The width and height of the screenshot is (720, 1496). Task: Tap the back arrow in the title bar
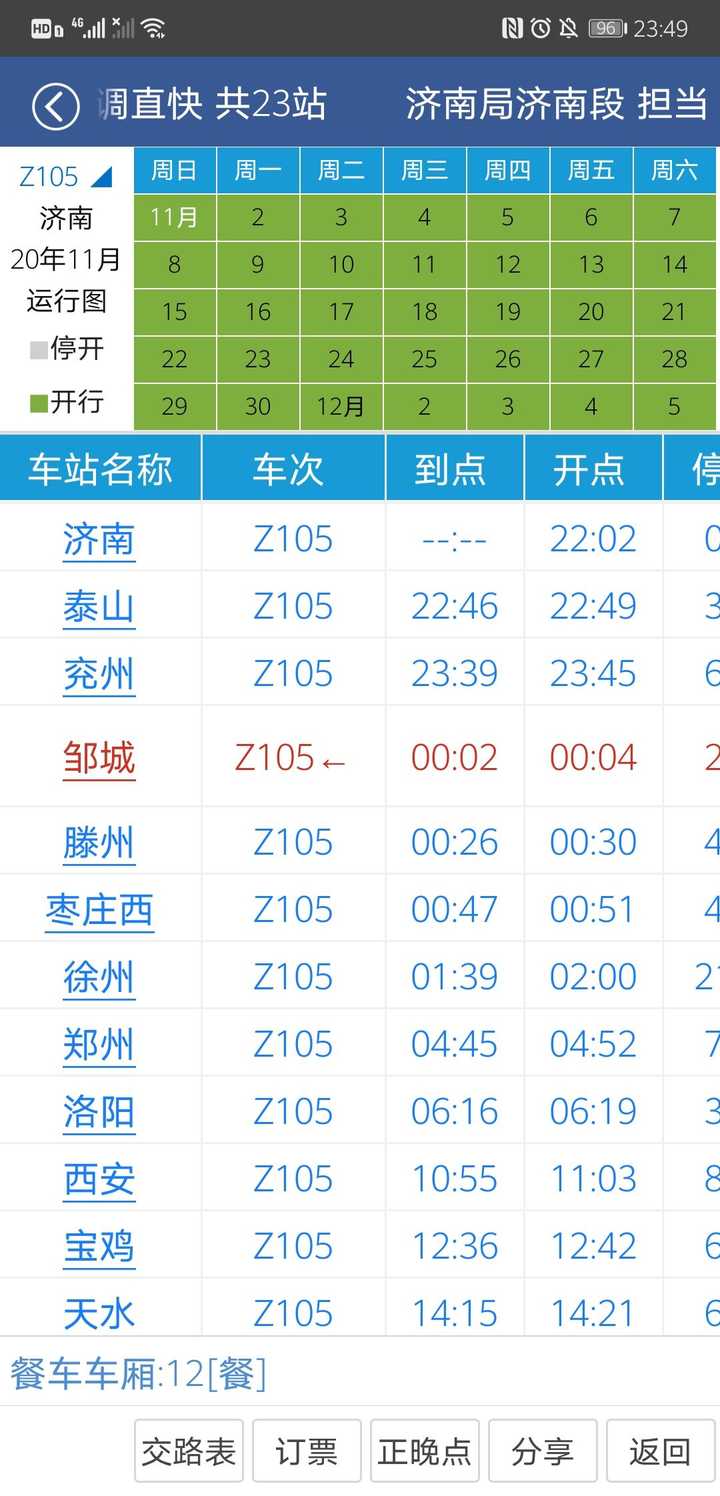pyautogui.click(x=55, y=102)
